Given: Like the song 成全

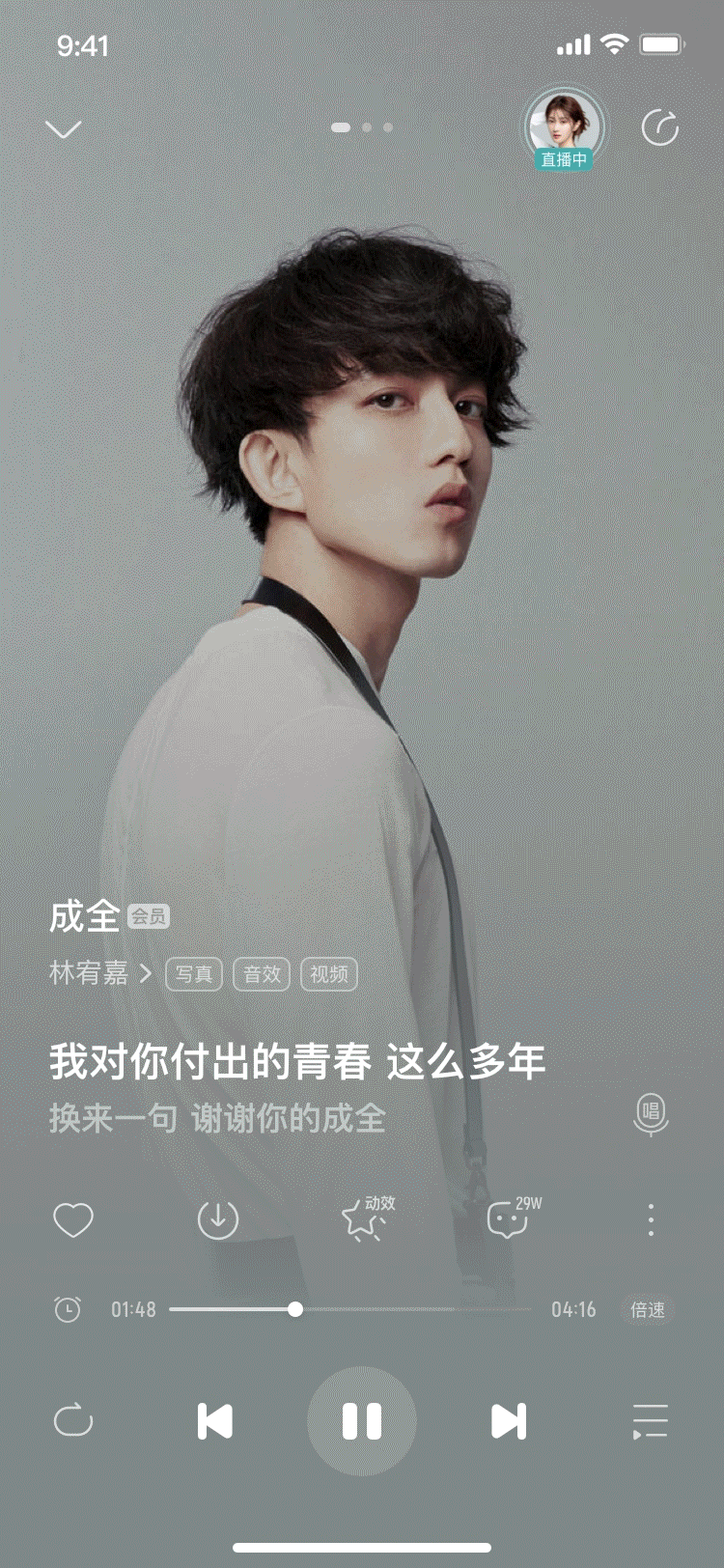Looking at the screenshot, I should [73, 1220].
